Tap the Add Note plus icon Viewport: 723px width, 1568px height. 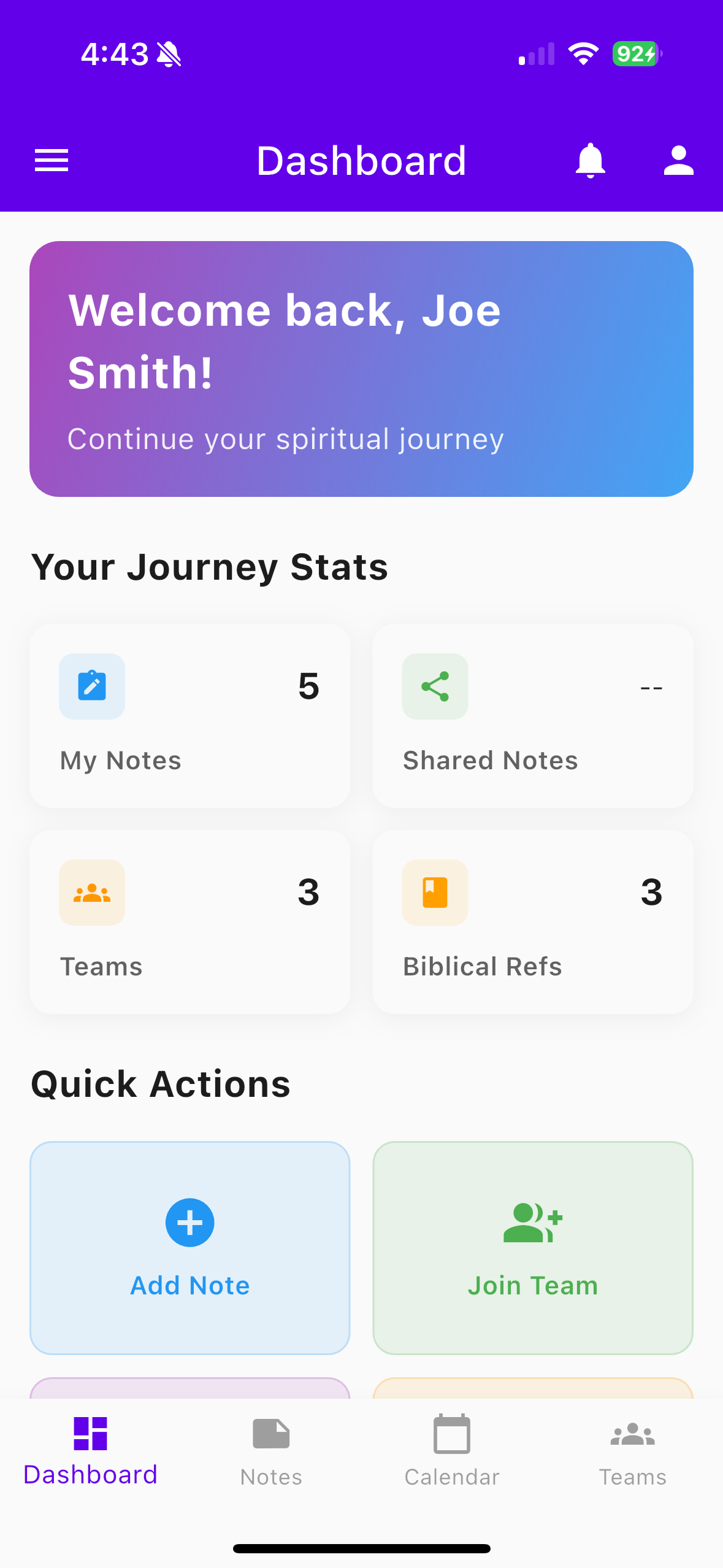tap(189, 1223)
